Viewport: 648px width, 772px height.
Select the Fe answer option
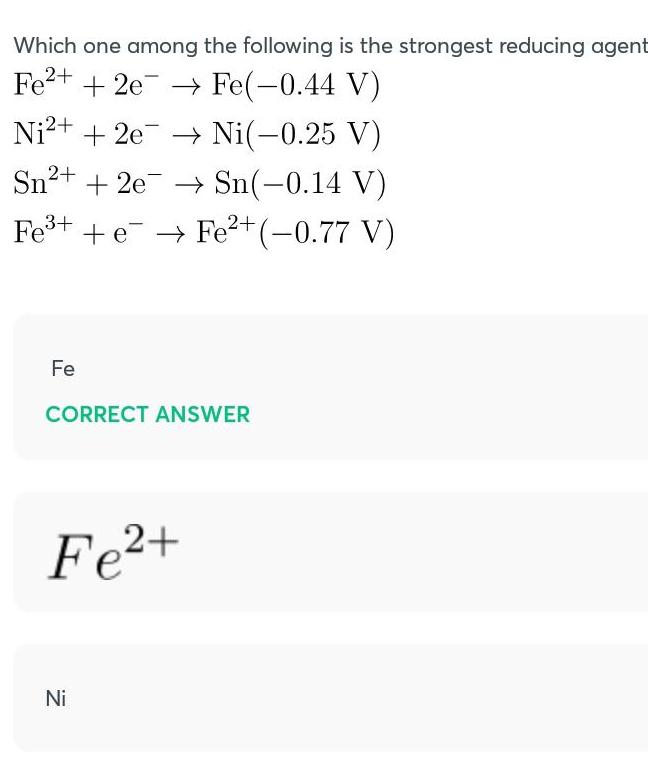[63, 369]
